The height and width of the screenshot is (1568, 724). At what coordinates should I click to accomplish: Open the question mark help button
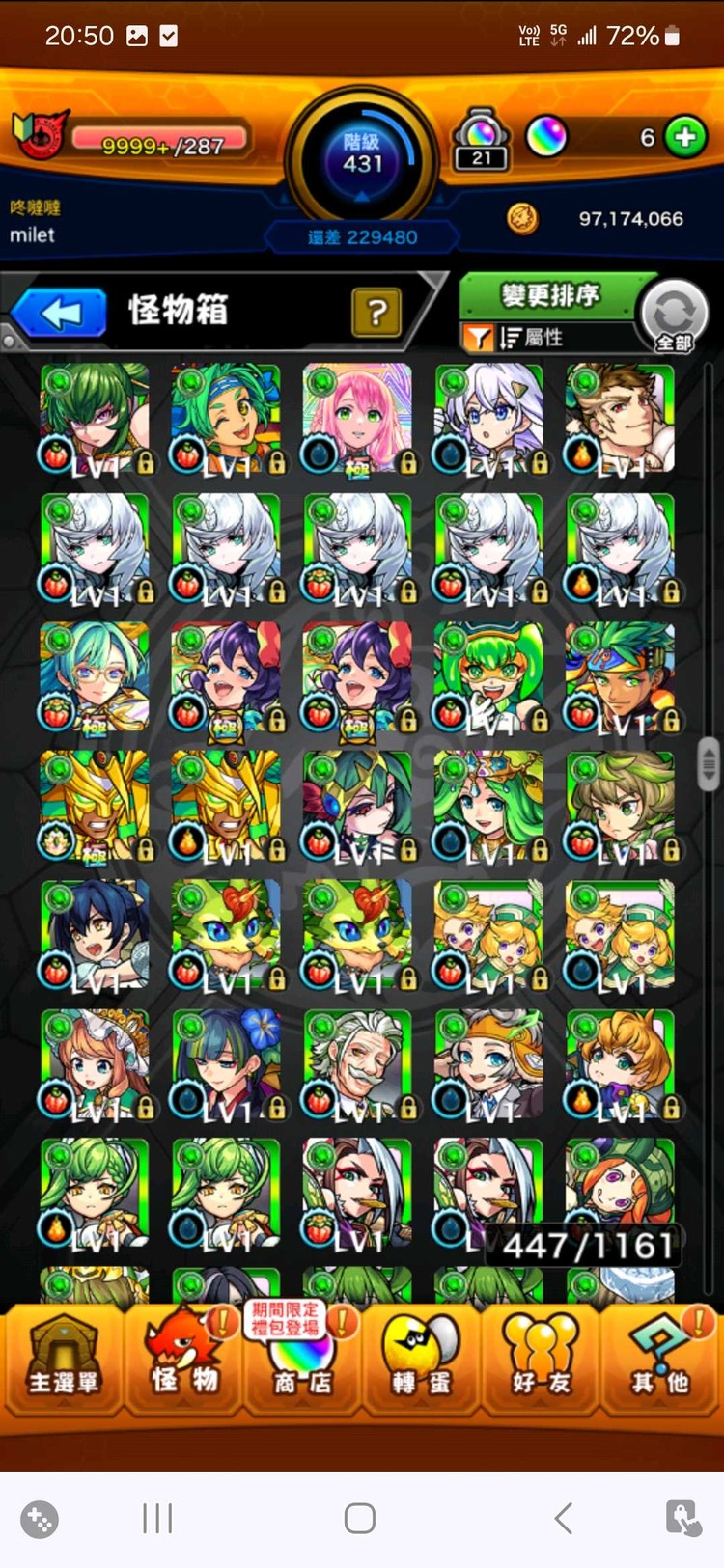[376, 312]
